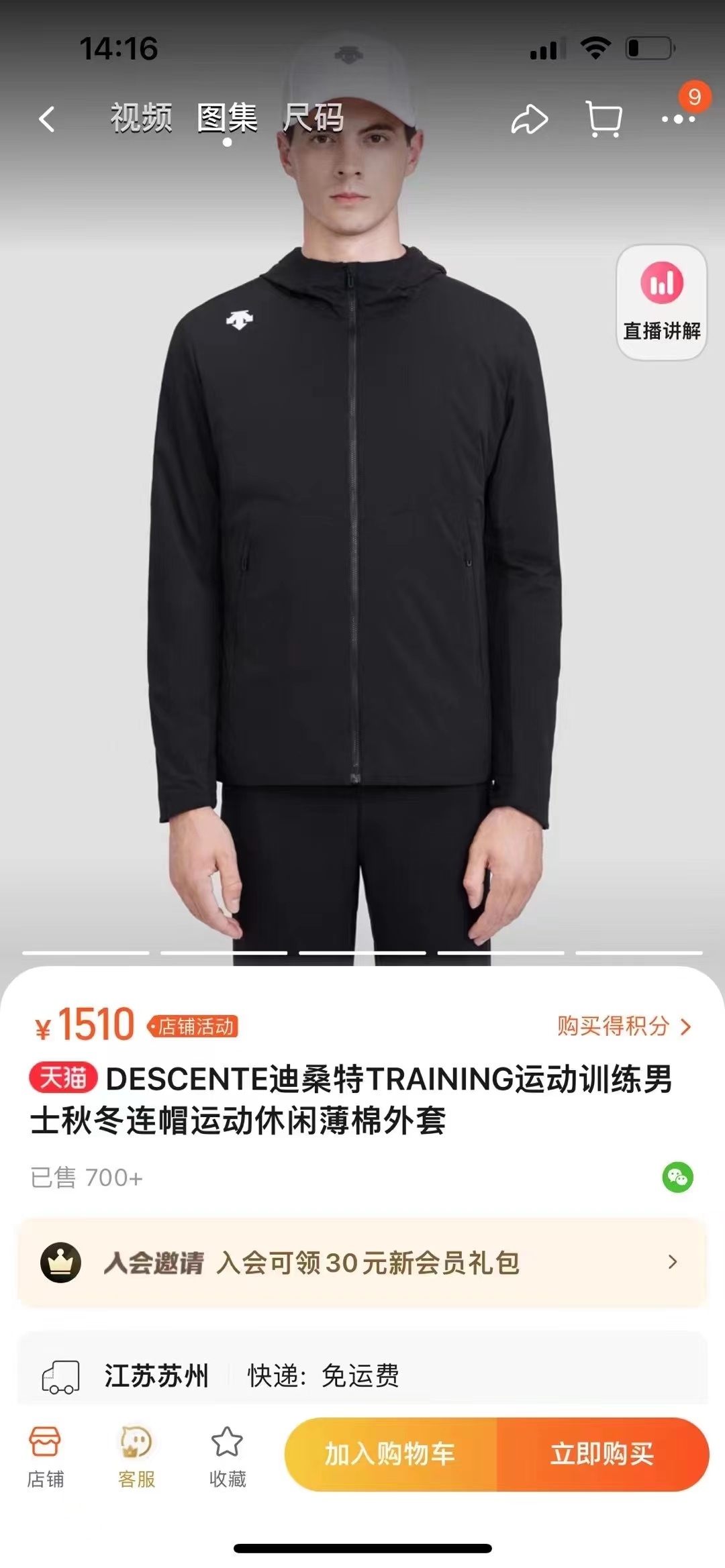Open the three-dot overflow menu

[x=678, y=119]
